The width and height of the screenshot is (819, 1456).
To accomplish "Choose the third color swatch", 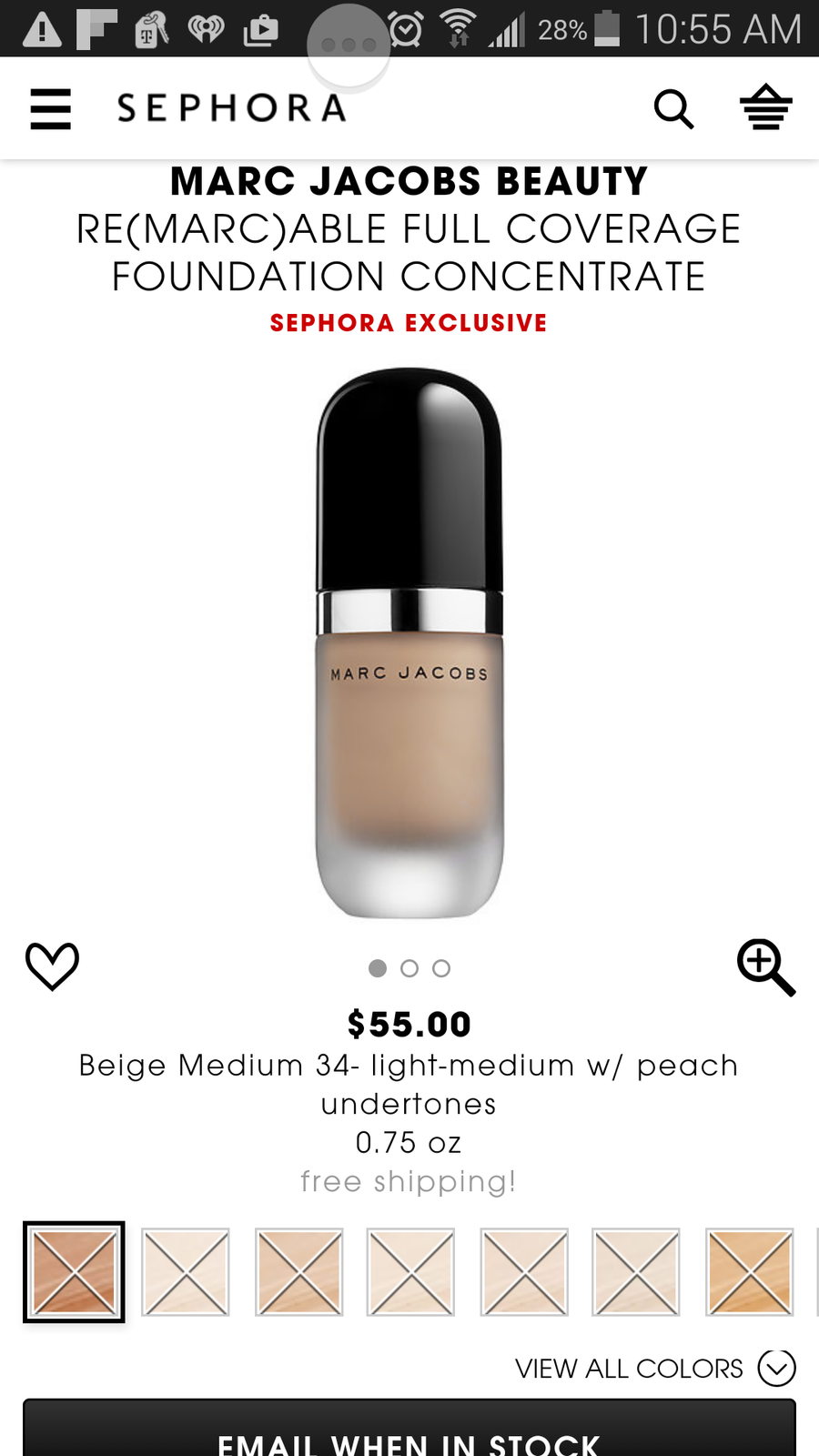I will pos(298,1271).
